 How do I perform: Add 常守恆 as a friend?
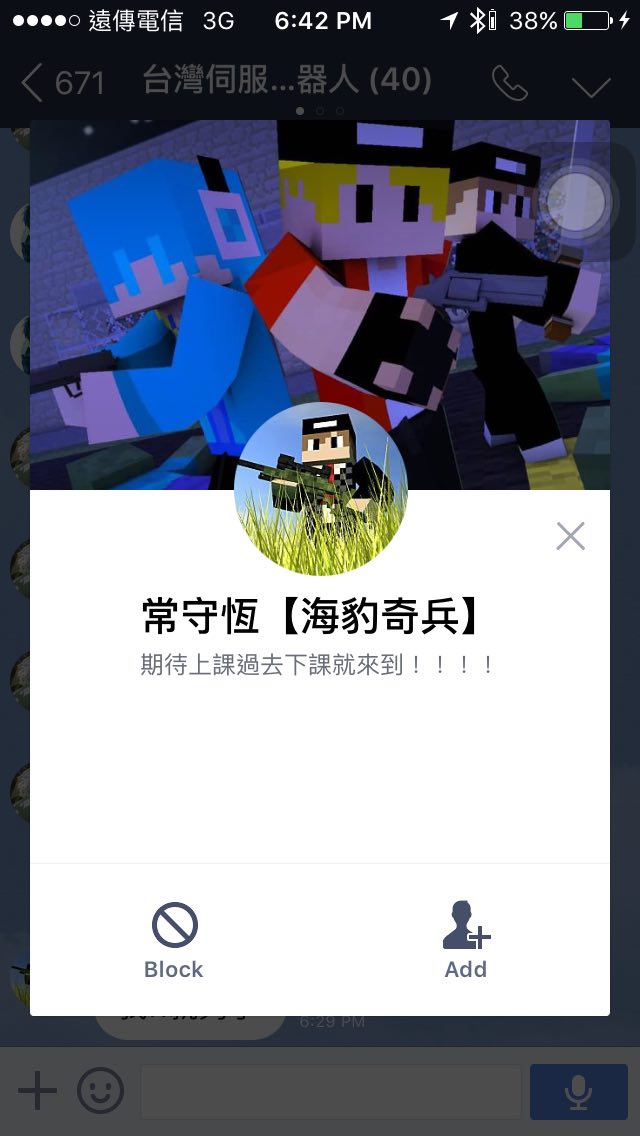(466, 940)
